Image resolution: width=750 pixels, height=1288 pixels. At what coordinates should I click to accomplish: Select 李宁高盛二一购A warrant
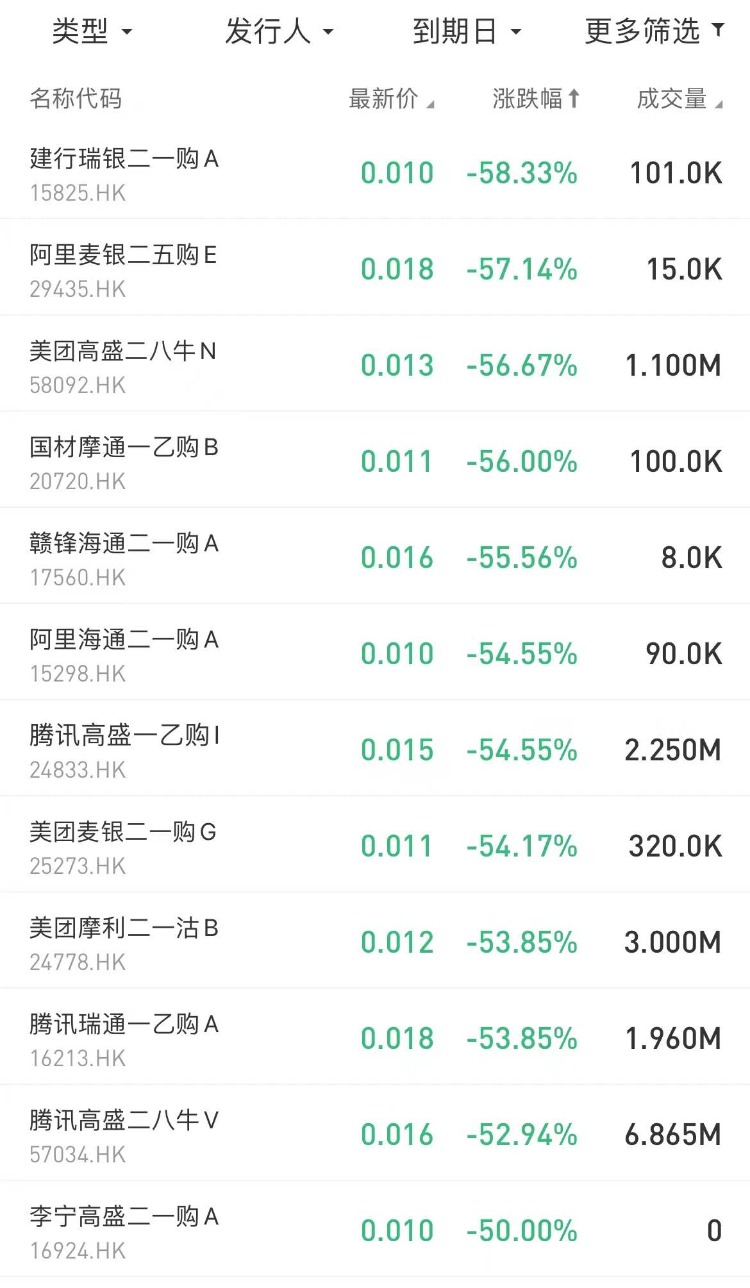point(375,1229)
